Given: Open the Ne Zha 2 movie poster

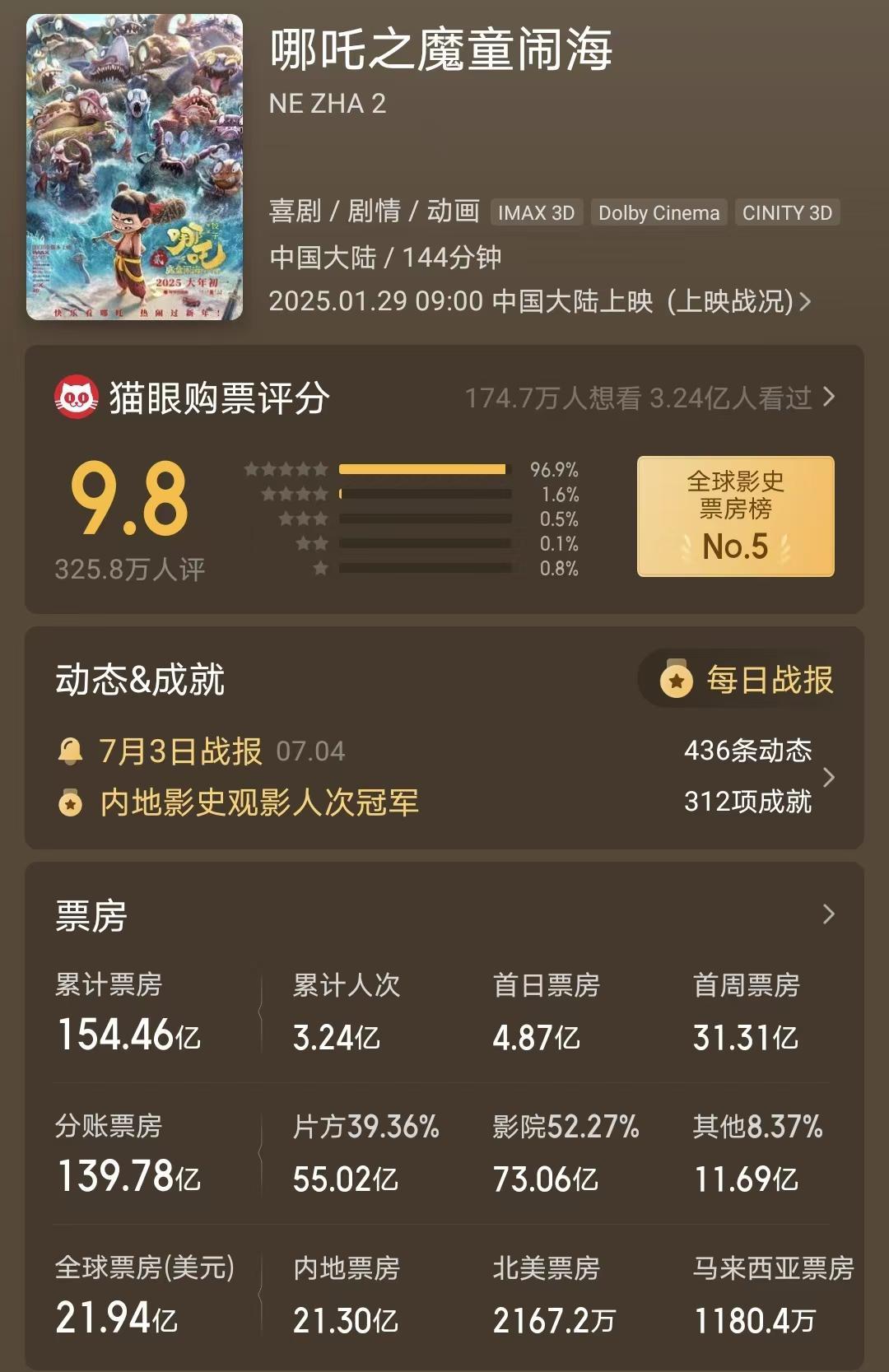Looking at the screenshot, I should [x=134, y=167].
